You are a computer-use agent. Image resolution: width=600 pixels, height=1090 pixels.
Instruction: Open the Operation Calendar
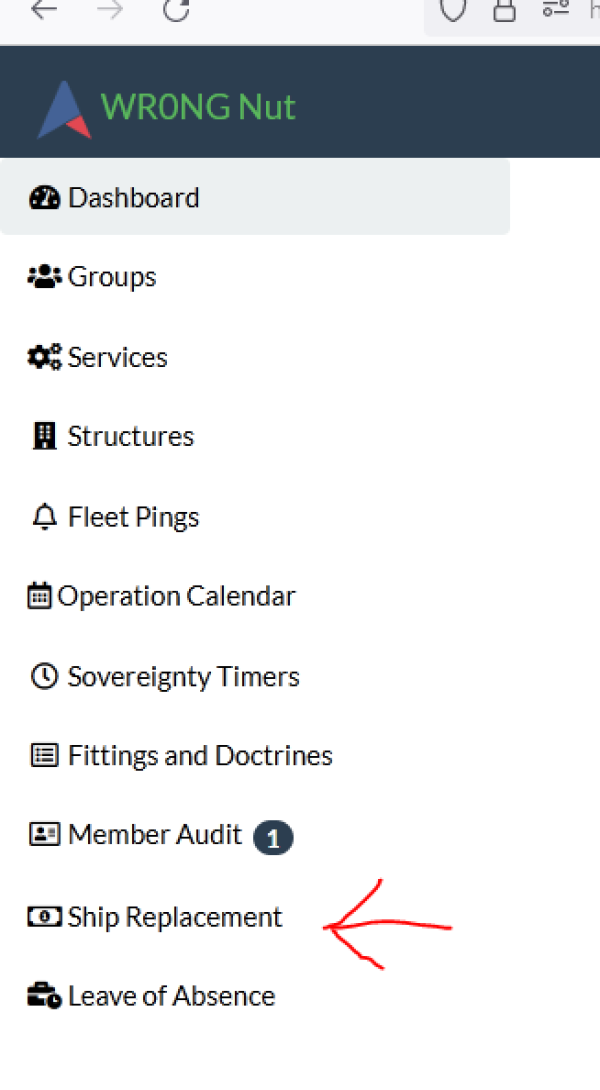tap(161, 596)
